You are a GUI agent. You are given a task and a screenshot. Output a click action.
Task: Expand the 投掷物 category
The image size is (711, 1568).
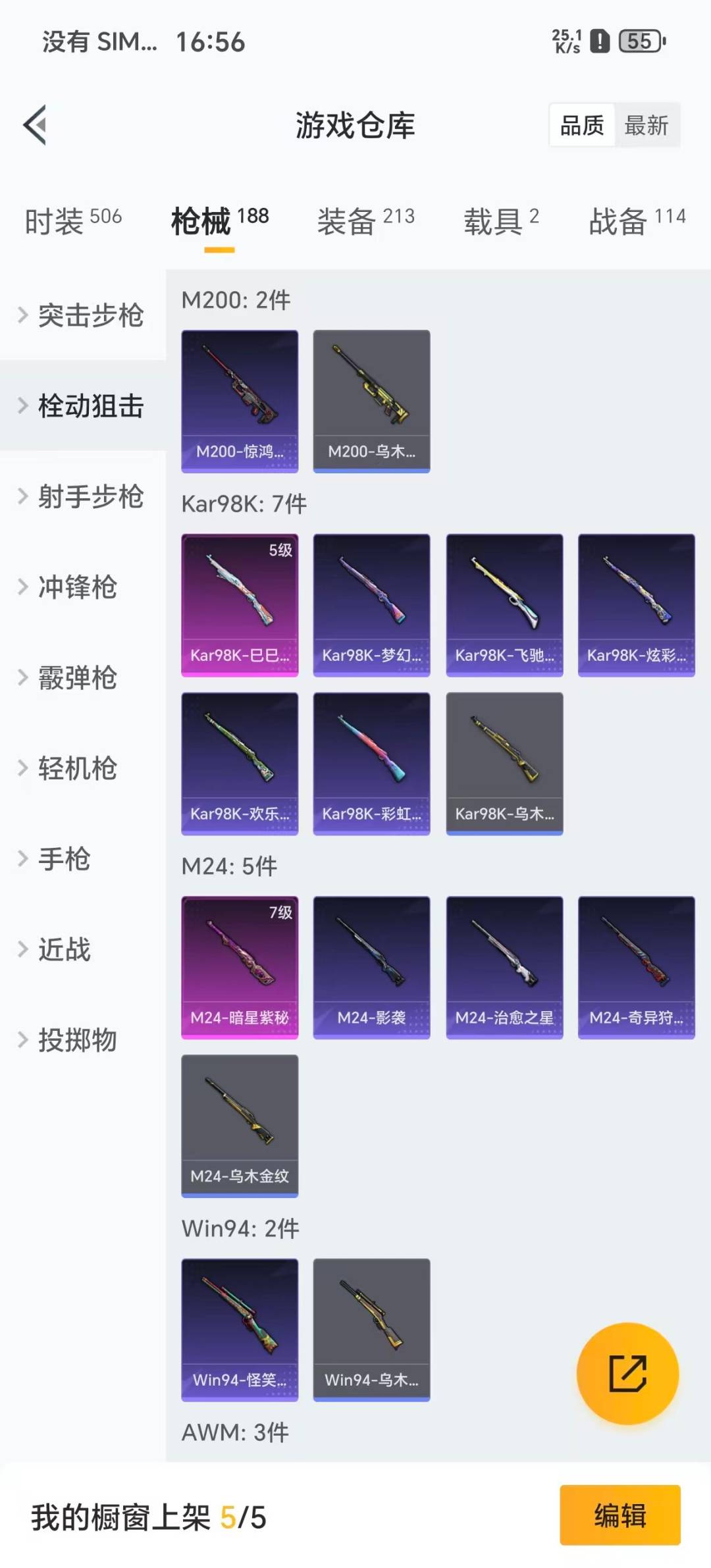point(79,1041)
